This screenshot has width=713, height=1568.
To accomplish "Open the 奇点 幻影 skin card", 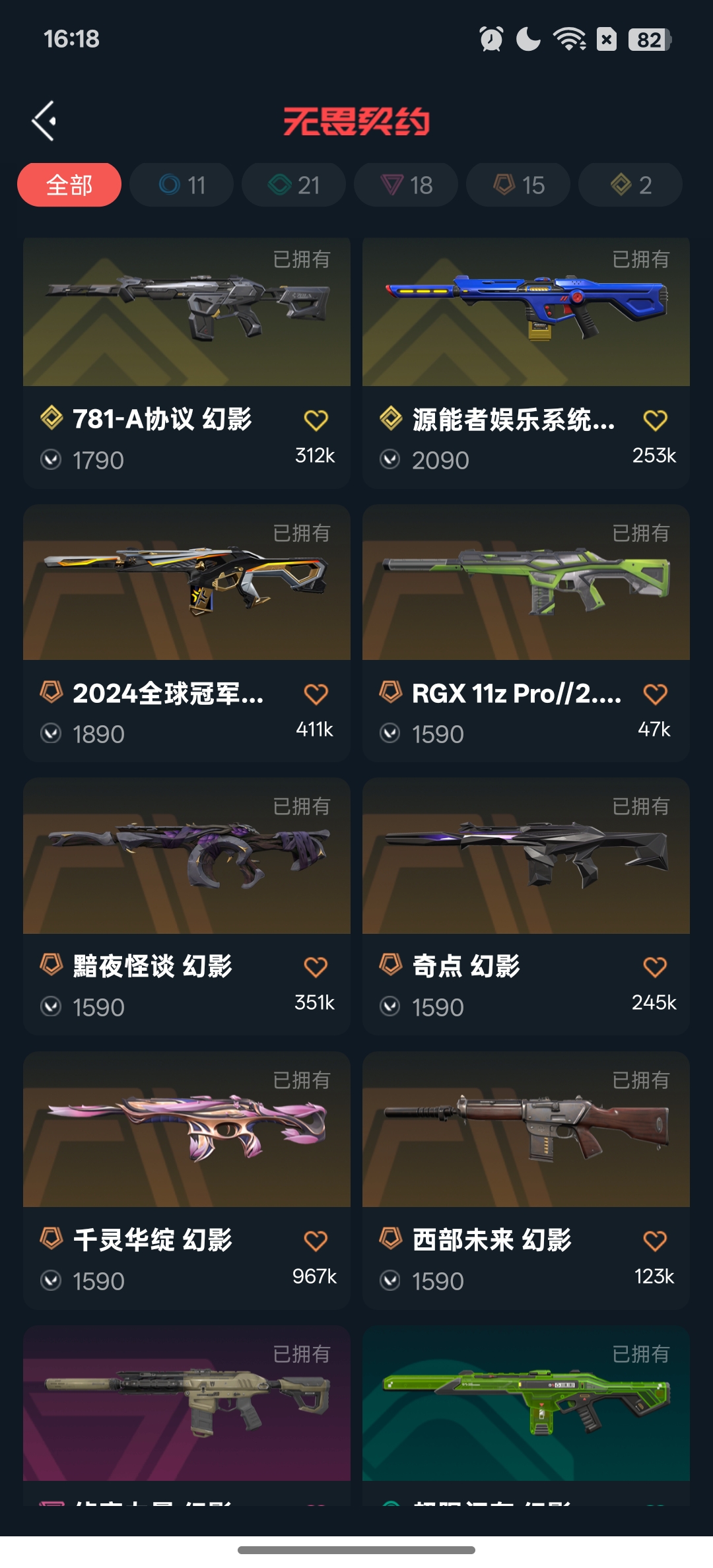I will pyautogui.click(x=526, y=857).
